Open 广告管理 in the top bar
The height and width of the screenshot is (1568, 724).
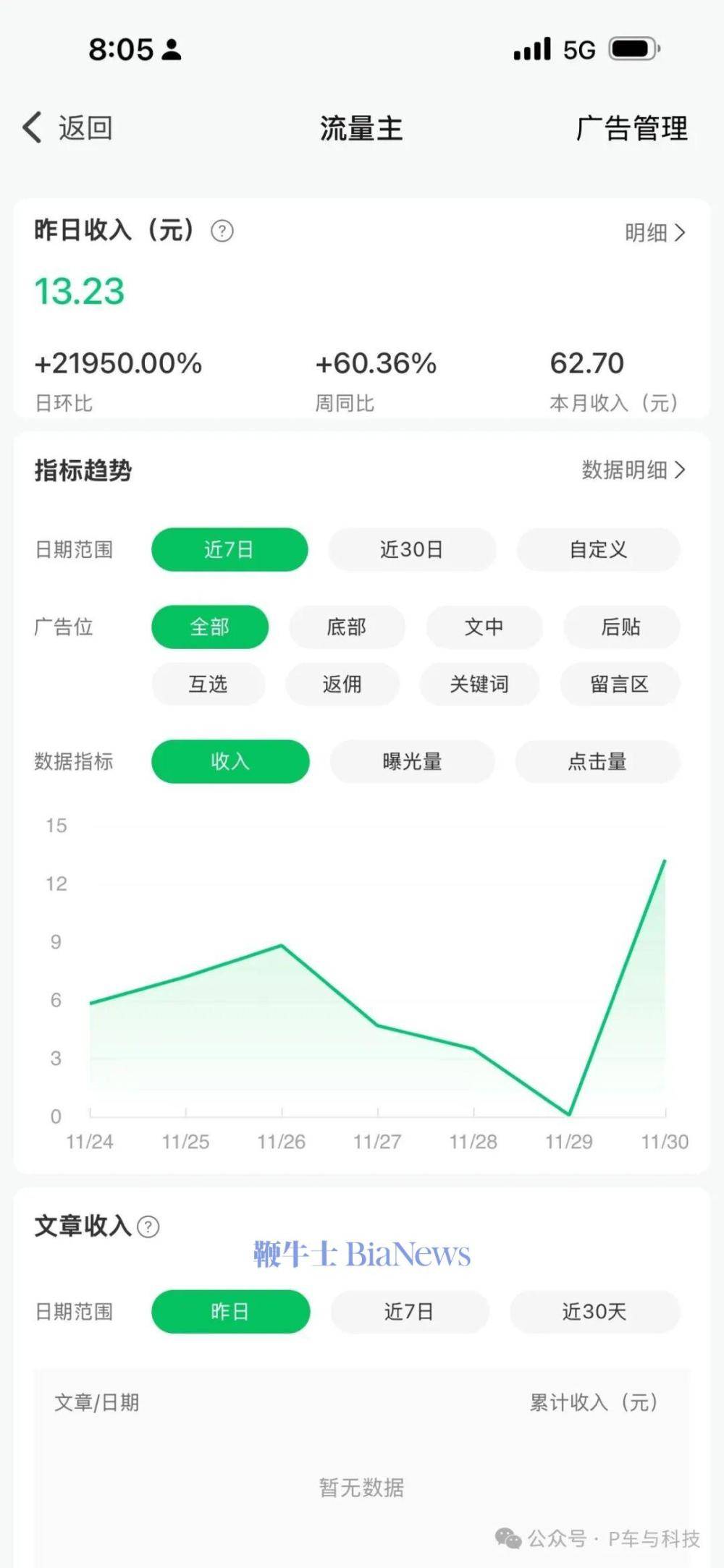click(x=631, y=129)
